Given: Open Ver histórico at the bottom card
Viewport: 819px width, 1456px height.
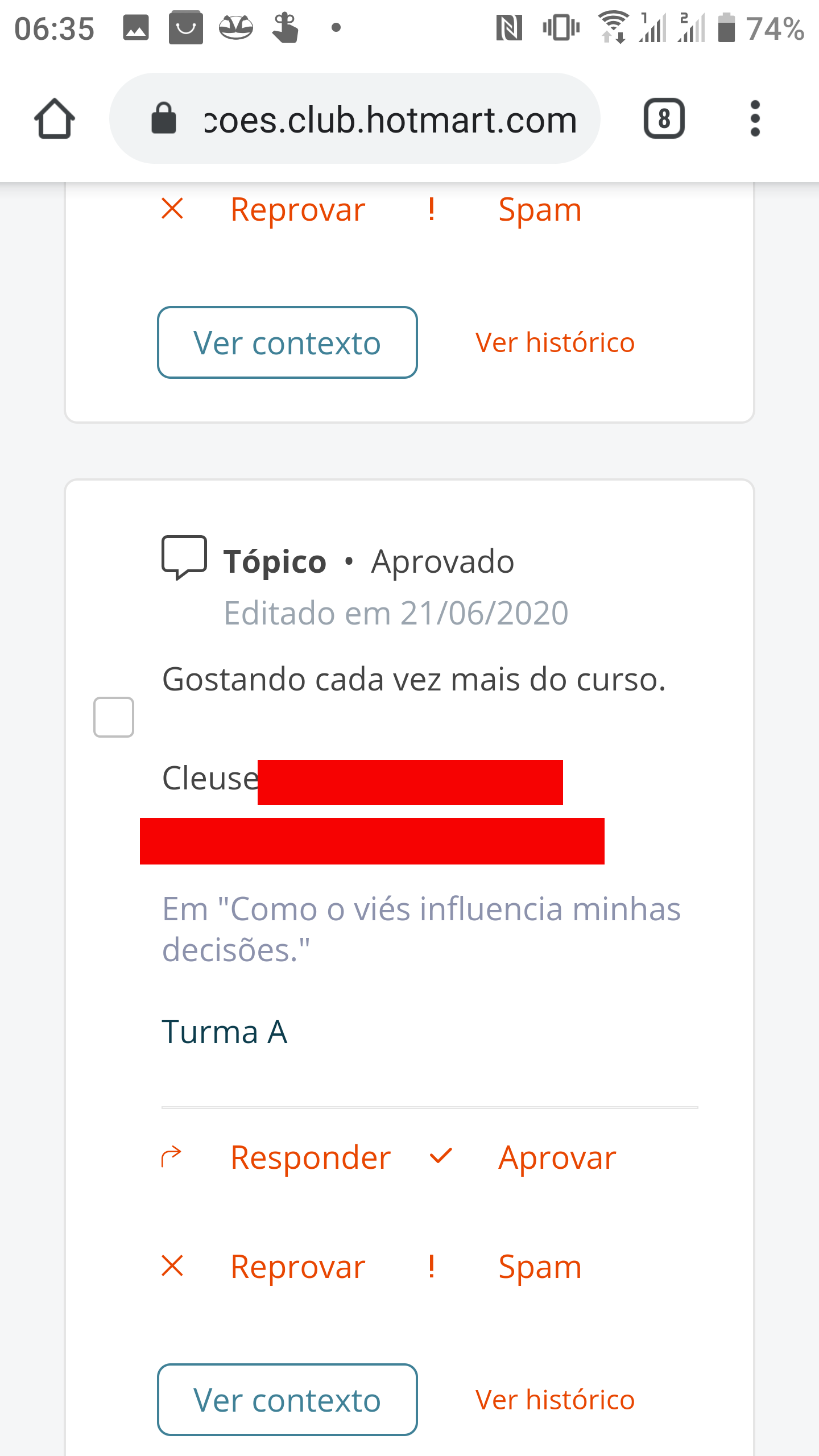Looking at the screenshot, I should point(555,1399).
